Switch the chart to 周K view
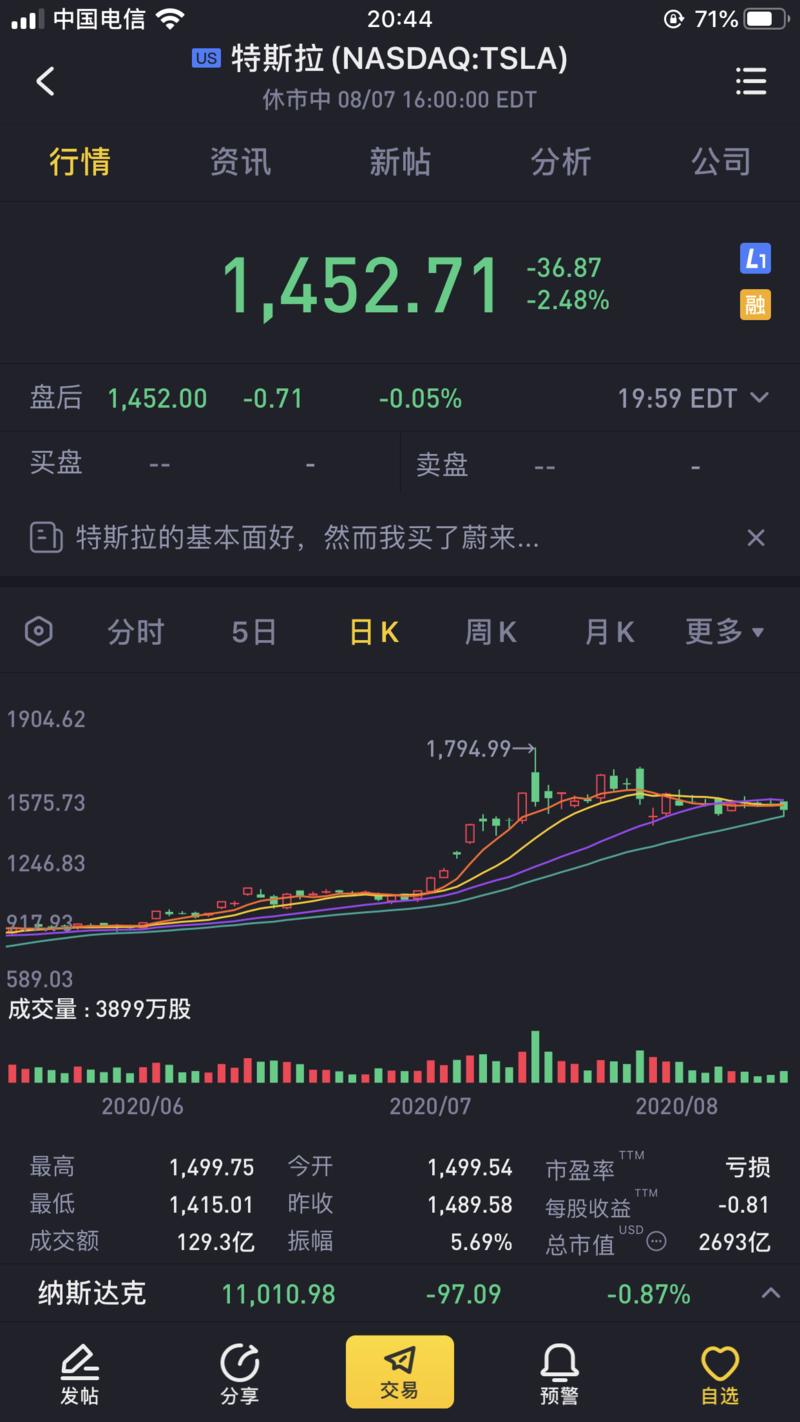This screenshot has width=800, height=1422. (490, 631)
